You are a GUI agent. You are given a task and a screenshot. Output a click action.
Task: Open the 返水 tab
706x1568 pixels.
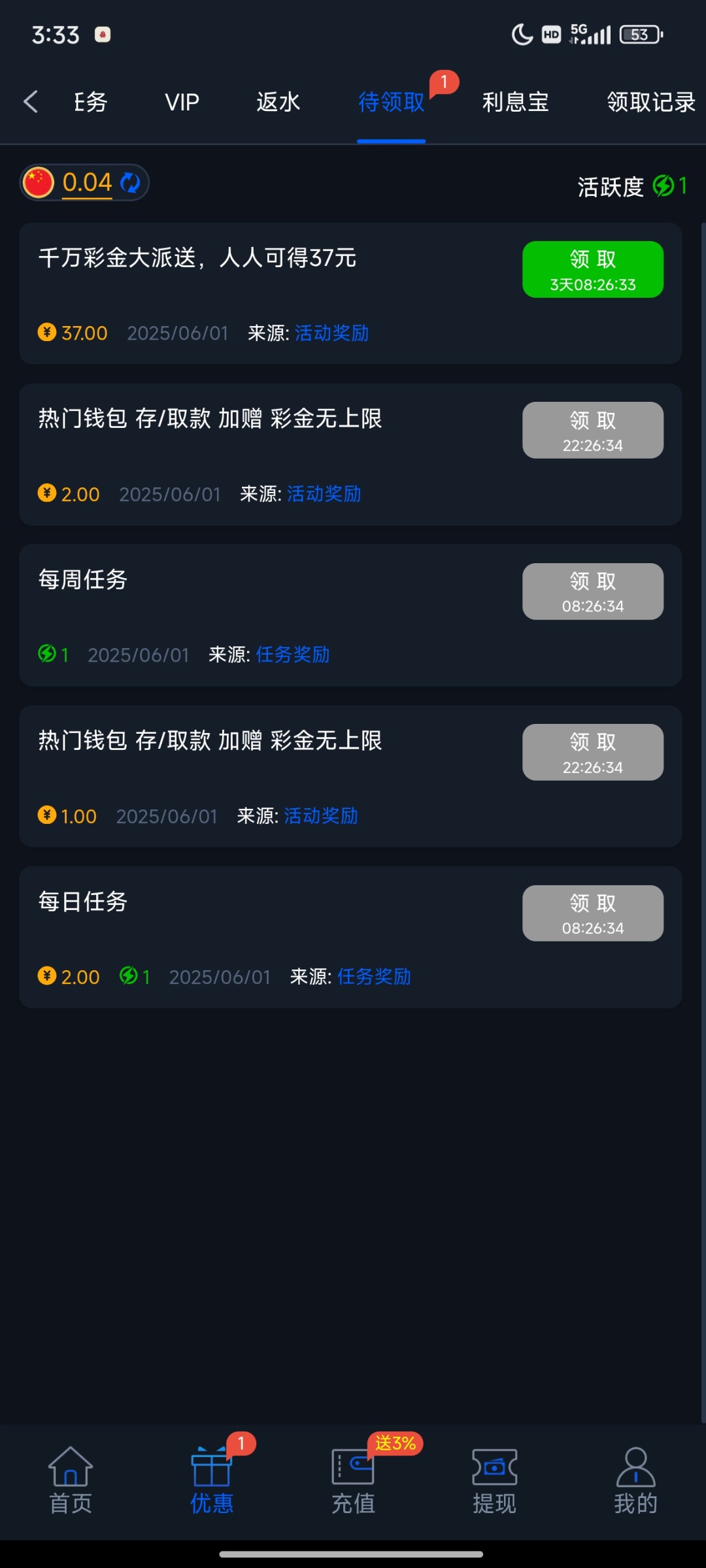[x=278, y=102]
